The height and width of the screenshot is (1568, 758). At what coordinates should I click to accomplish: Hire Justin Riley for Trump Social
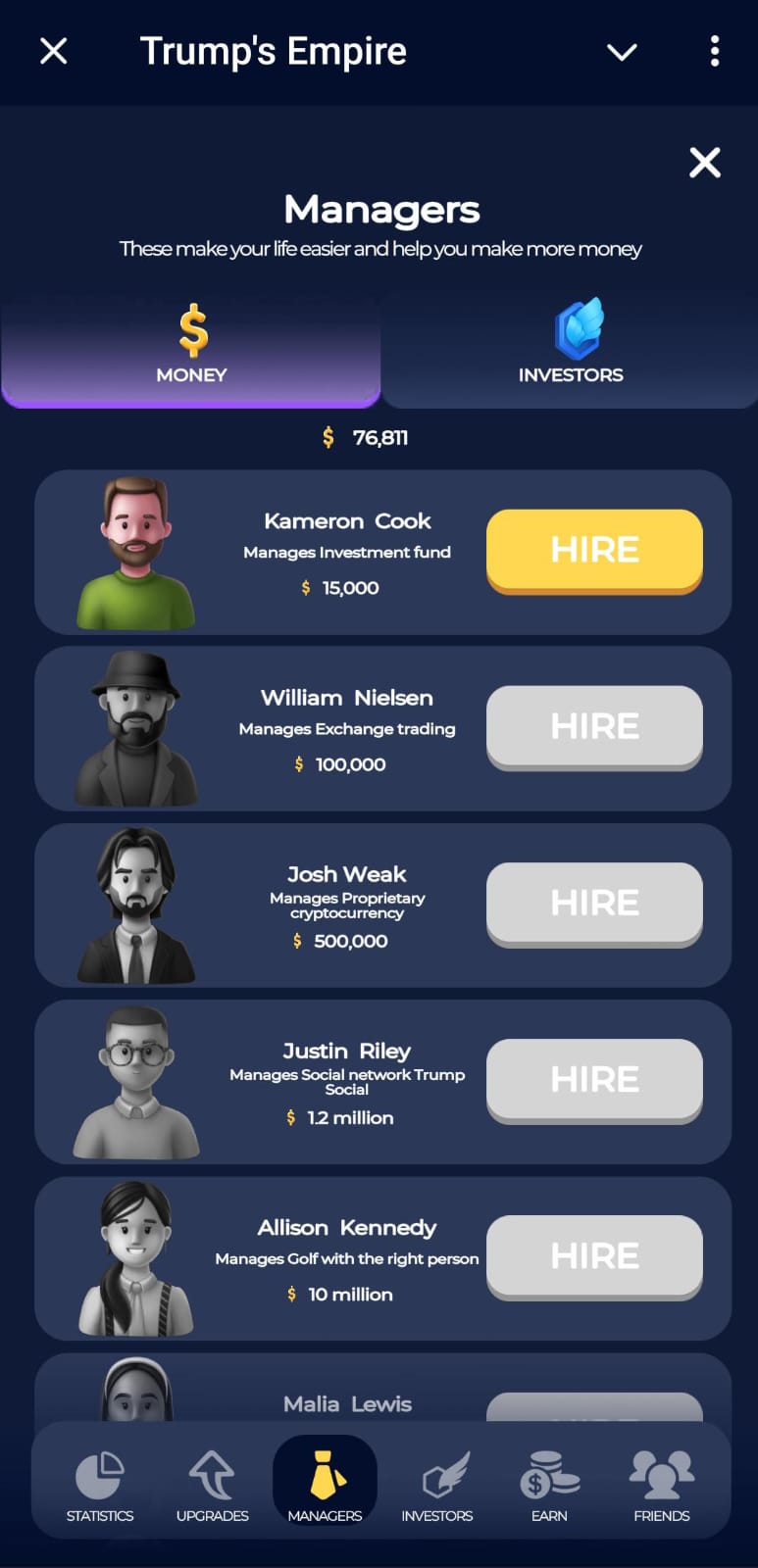pyautogui.click(x=594, y=1079)
